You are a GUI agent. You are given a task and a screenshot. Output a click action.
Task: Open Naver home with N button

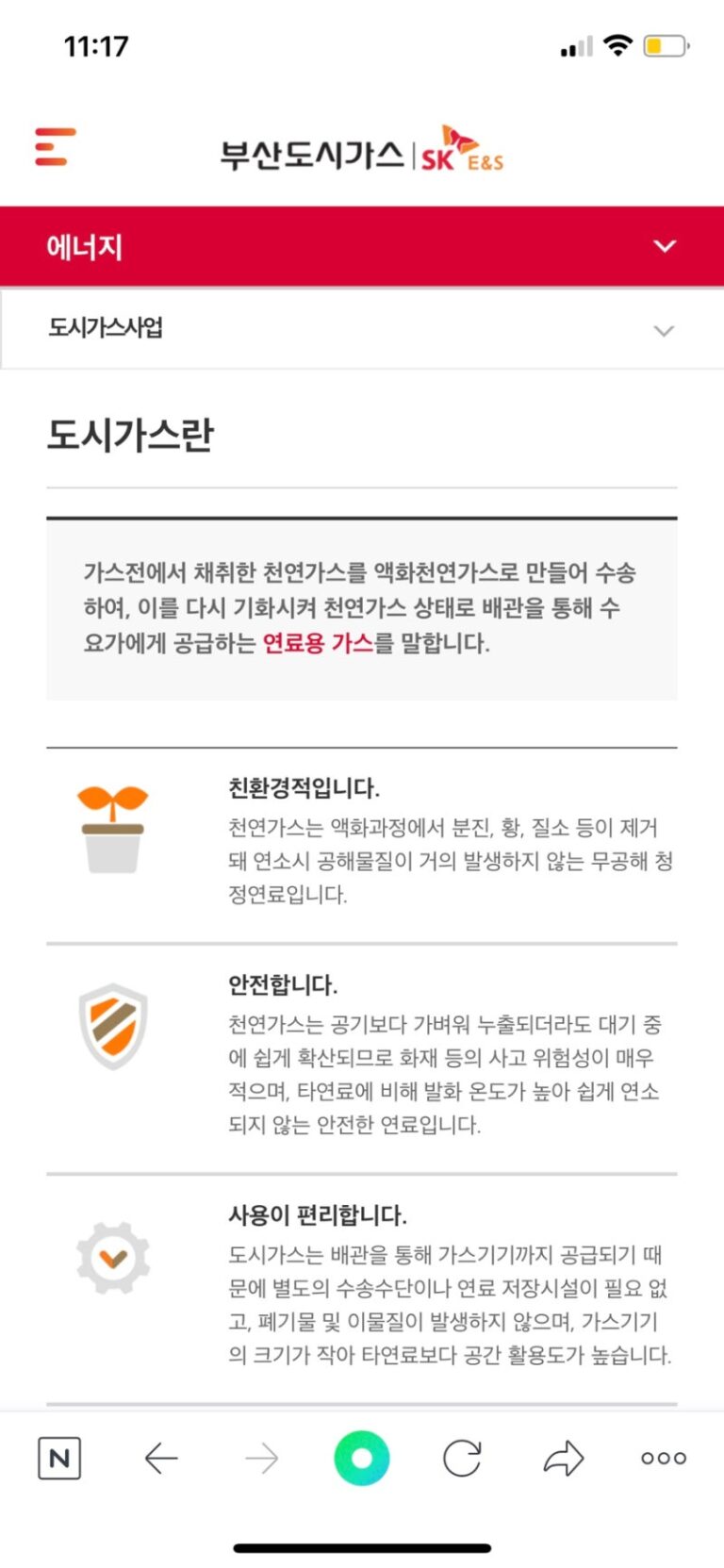58,1459
